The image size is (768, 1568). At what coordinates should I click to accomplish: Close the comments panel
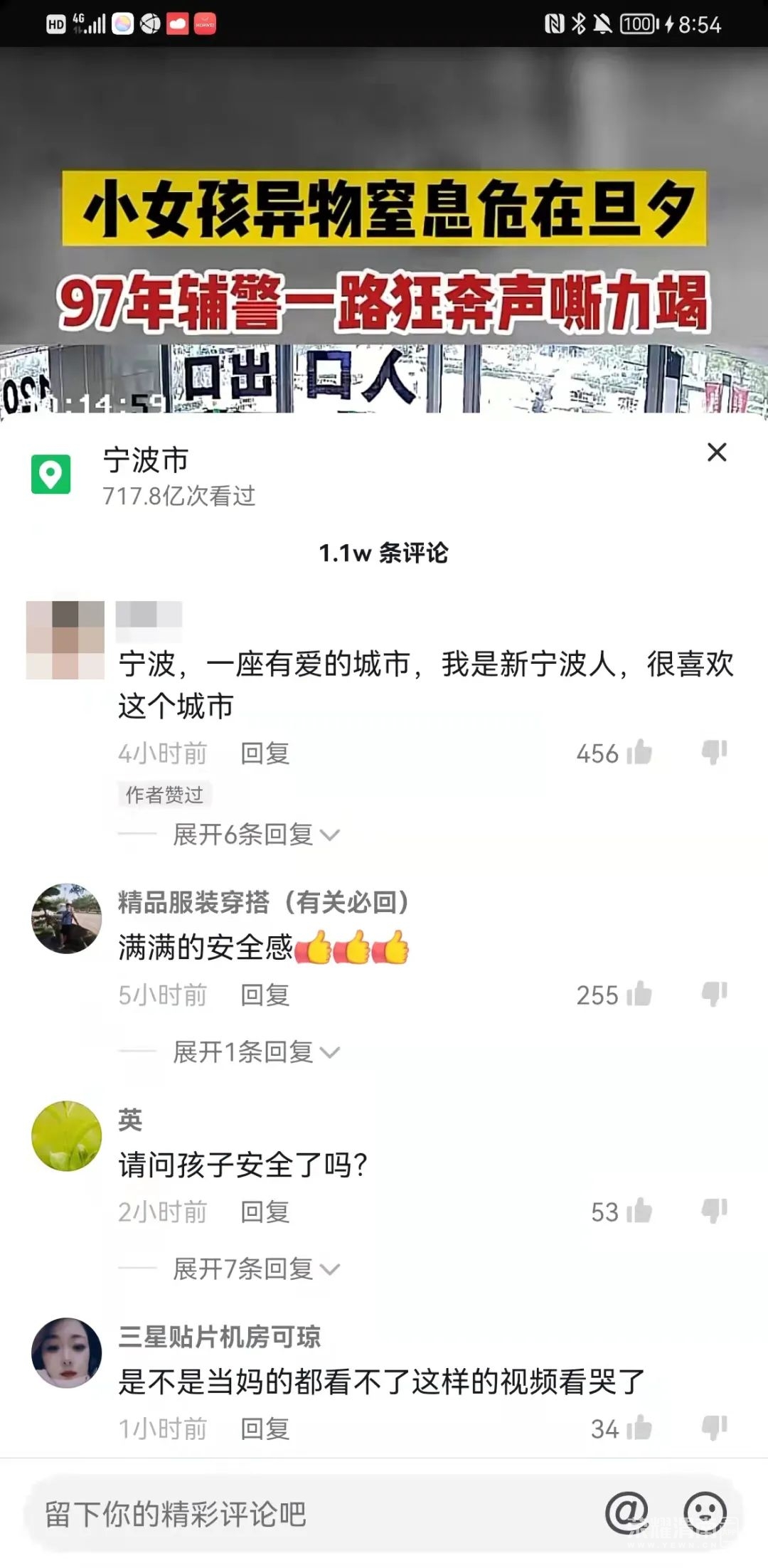click(x=717, y=452)
